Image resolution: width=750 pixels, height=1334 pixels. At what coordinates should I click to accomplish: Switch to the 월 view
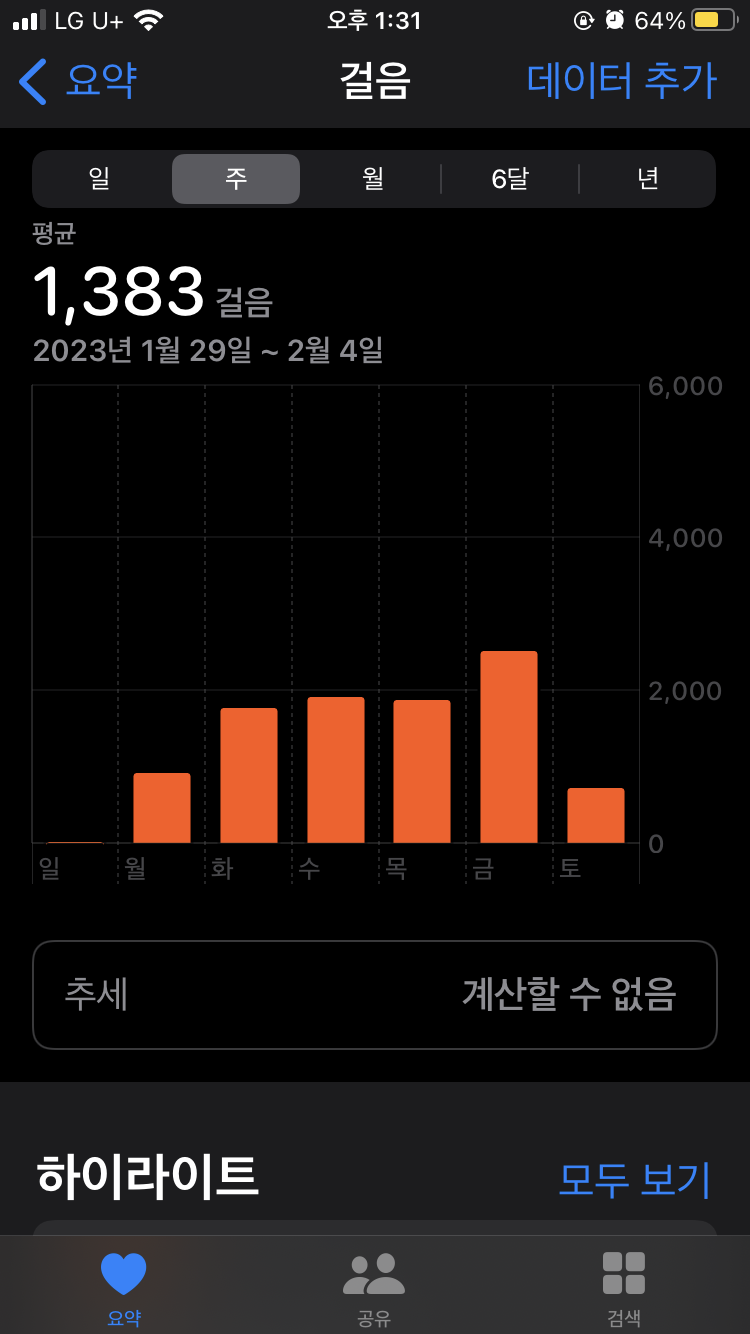(373, 179)
